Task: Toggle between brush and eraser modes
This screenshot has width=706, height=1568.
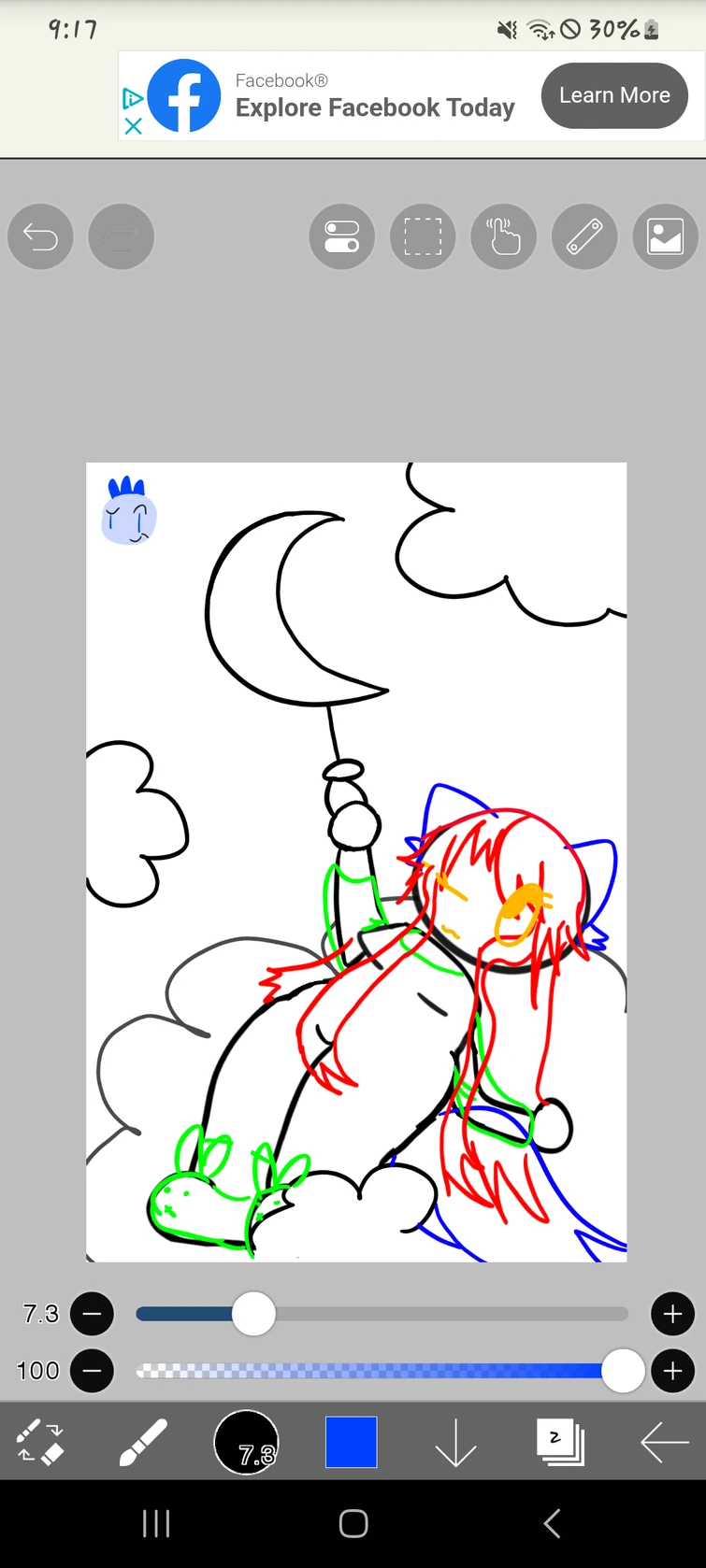Action: (40, 1441)
